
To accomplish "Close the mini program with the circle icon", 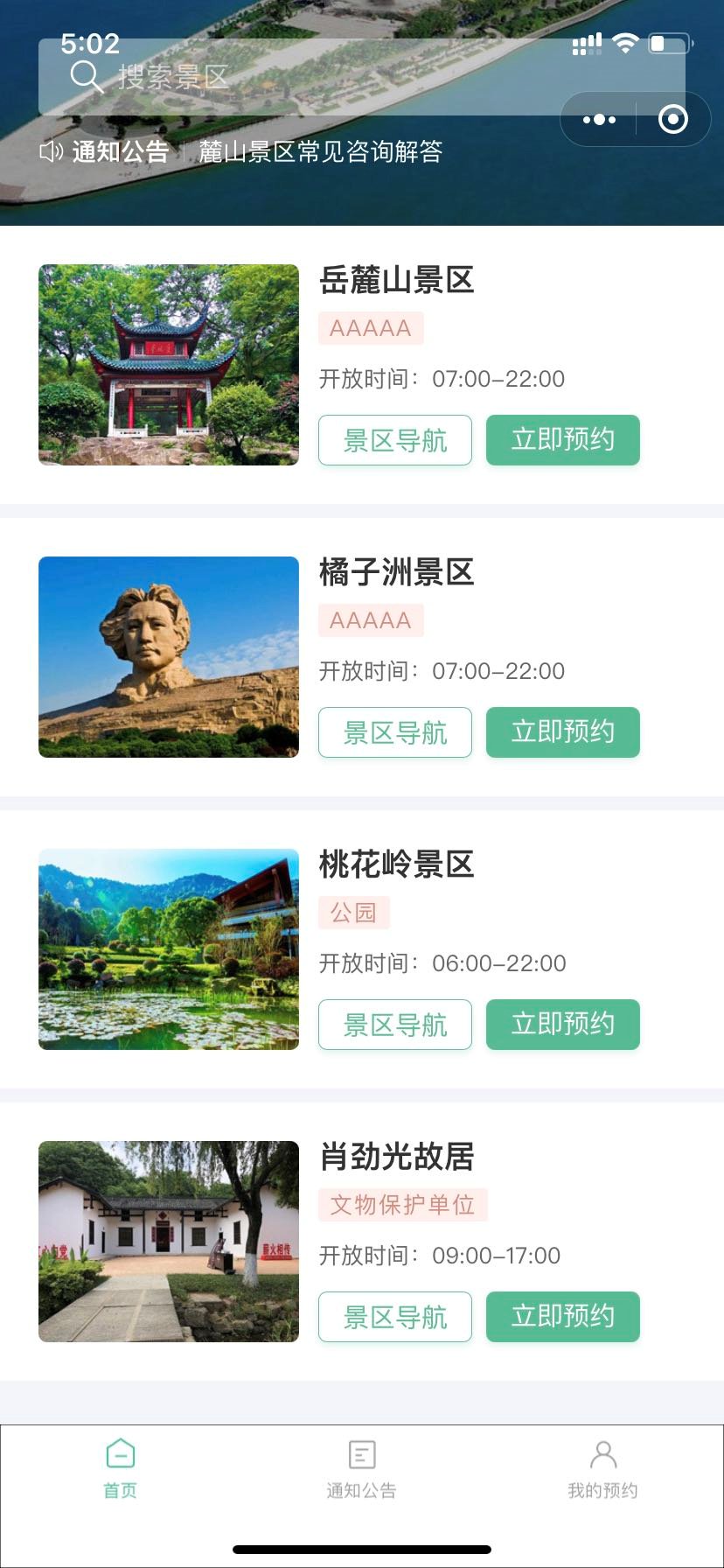I will point(672,119).
